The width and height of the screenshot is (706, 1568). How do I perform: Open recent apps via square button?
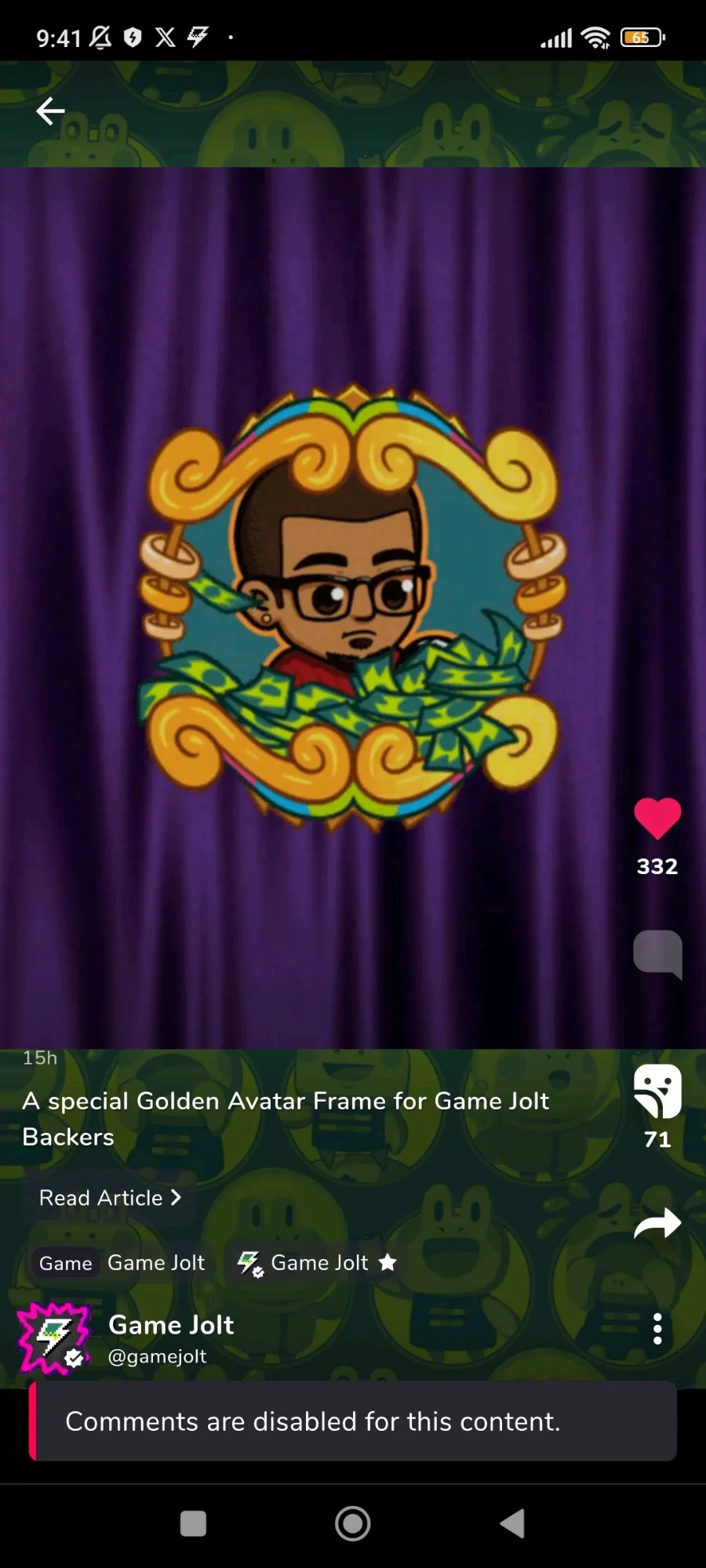click(x=193, y=1524)
